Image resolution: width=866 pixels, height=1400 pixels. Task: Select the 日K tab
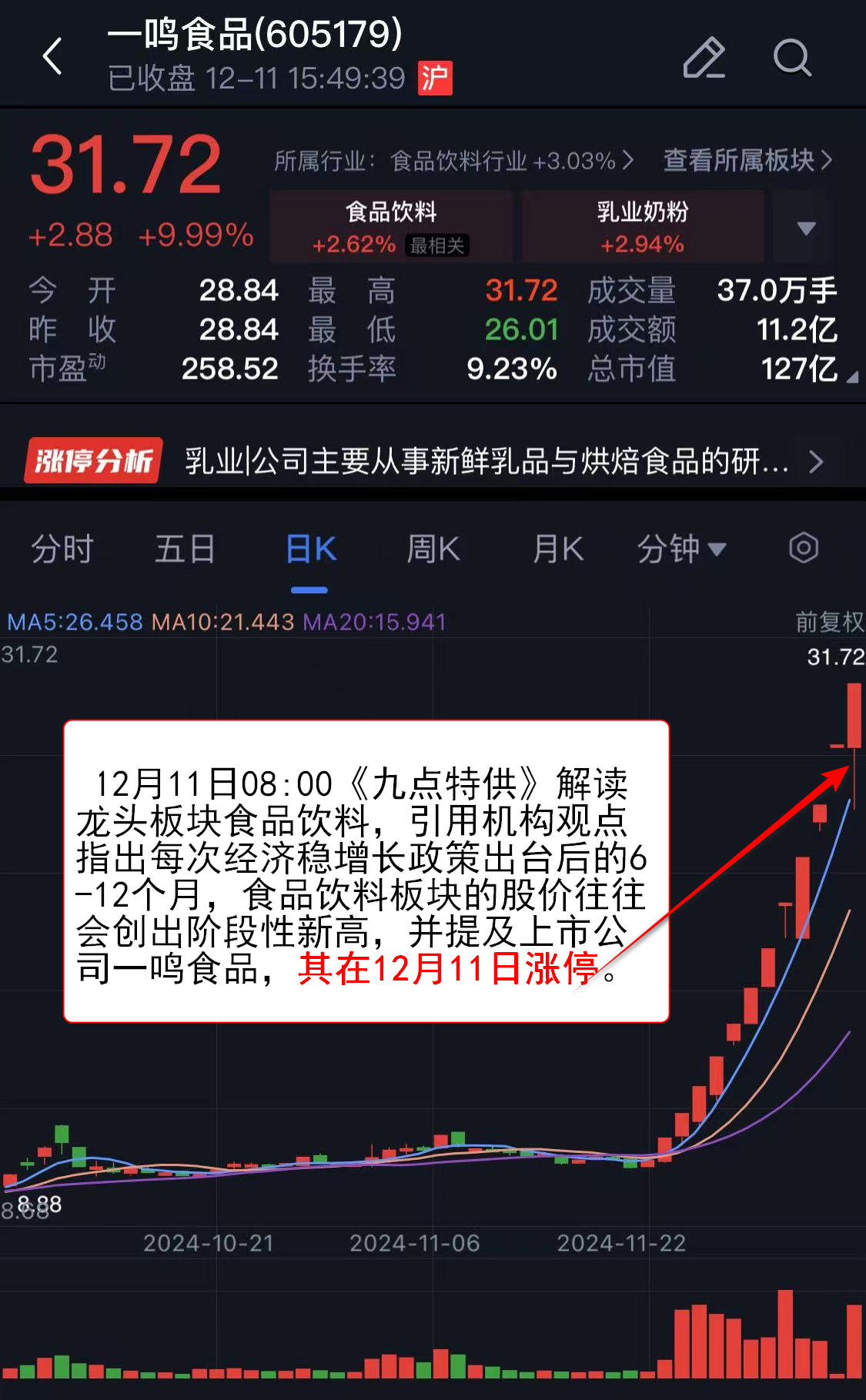pyautogui.click(x=310, y=550)
